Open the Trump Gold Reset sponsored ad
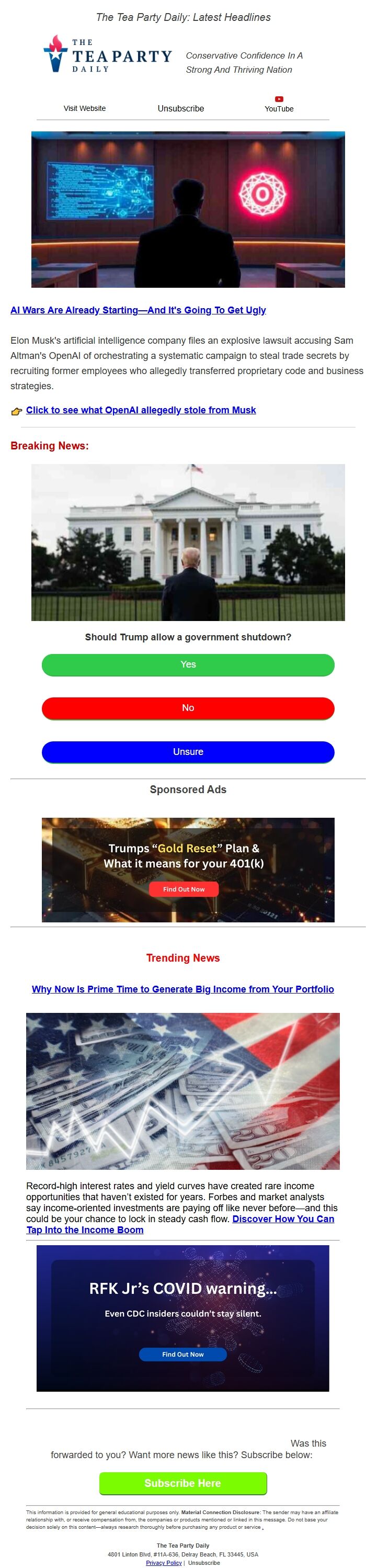 [188, 869]
